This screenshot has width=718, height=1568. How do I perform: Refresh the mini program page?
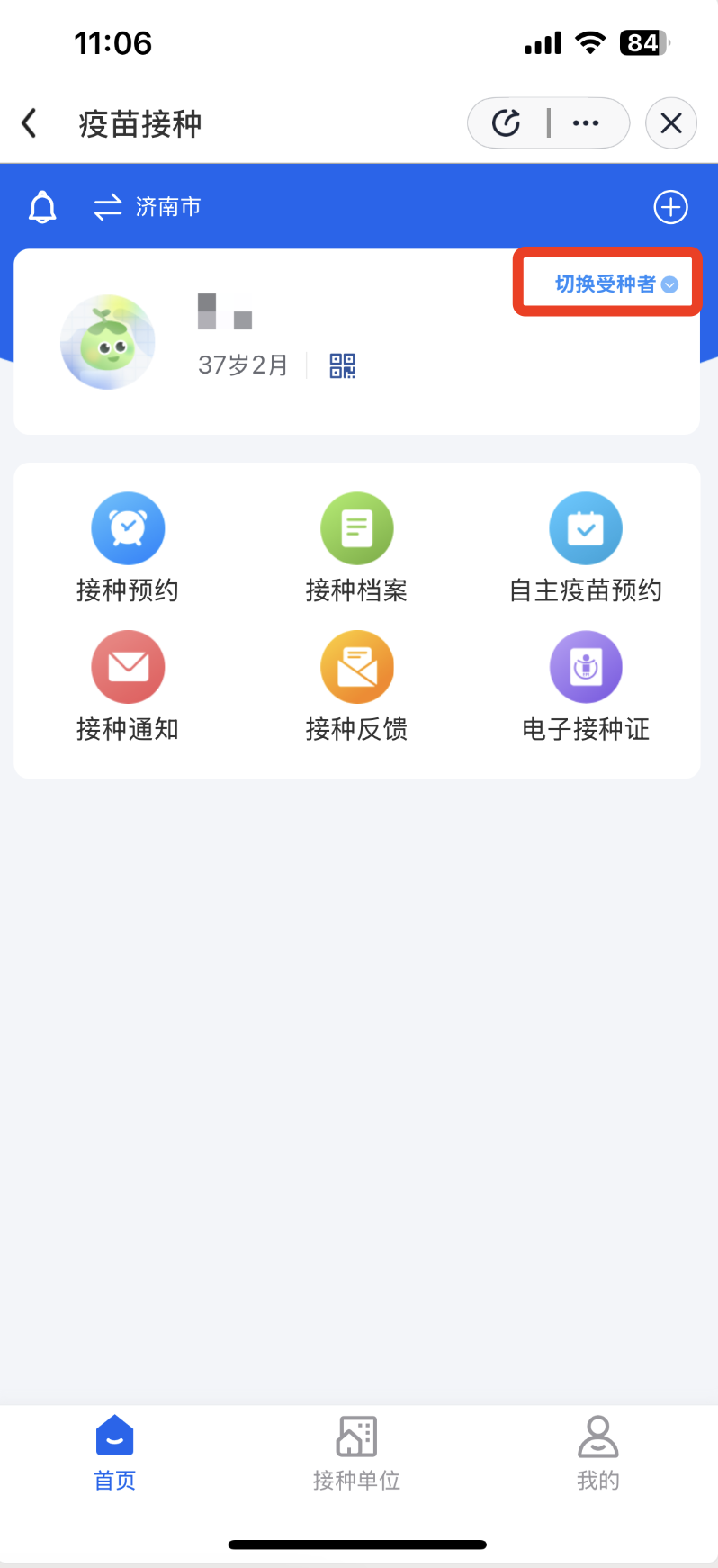click(507, 123)
